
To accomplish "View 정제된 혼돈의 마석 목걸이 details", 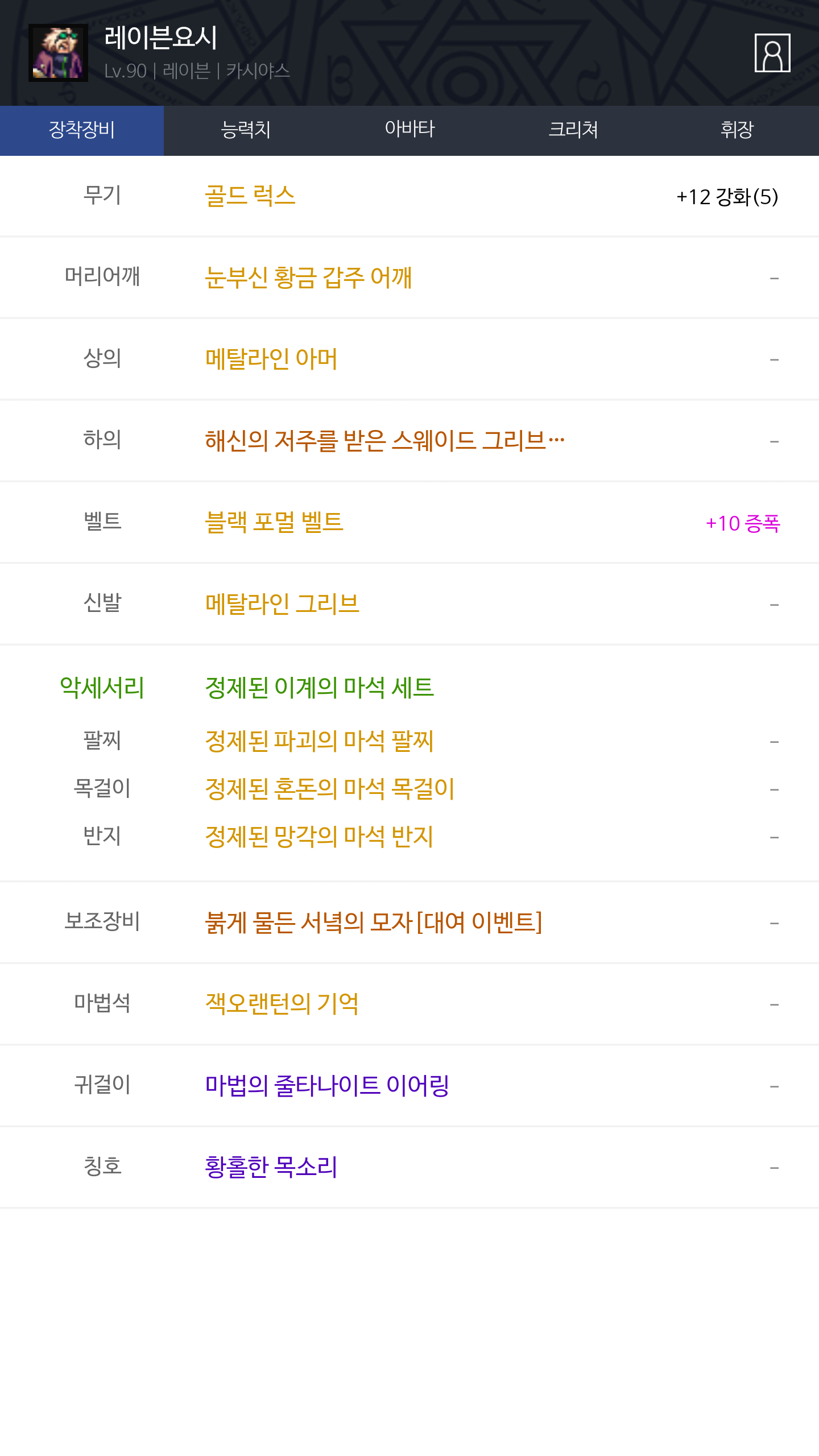I will pos(330,789).
